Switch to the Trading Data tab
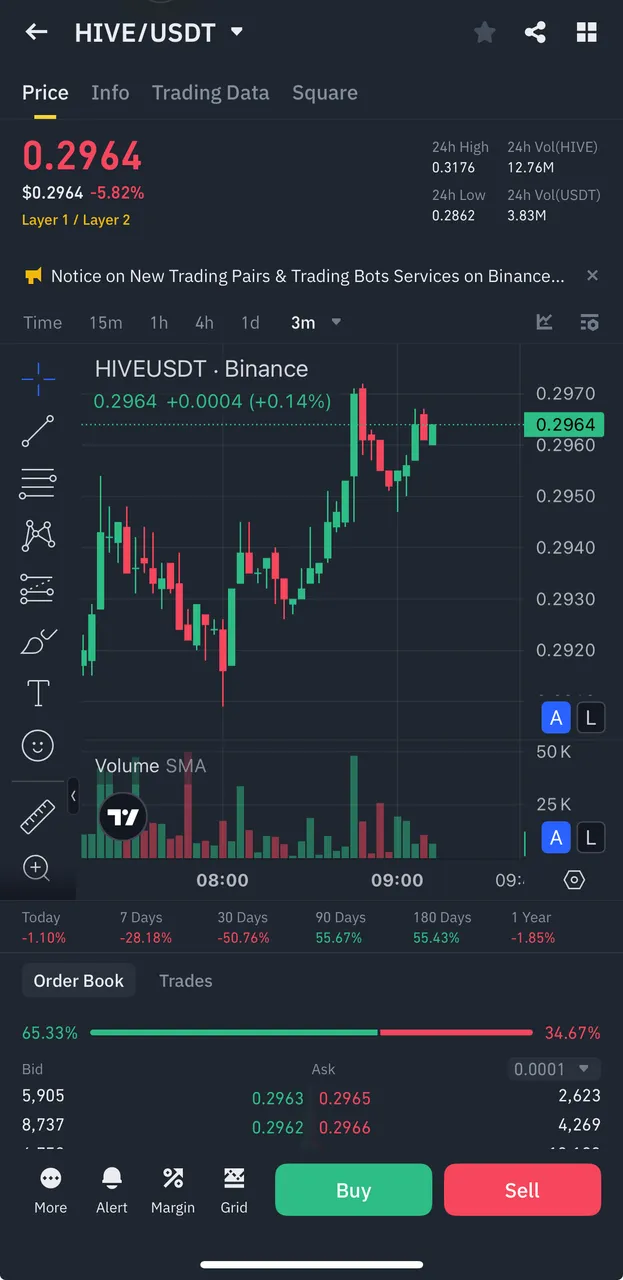Viewport: 623px width, 1280px height. 210,93
